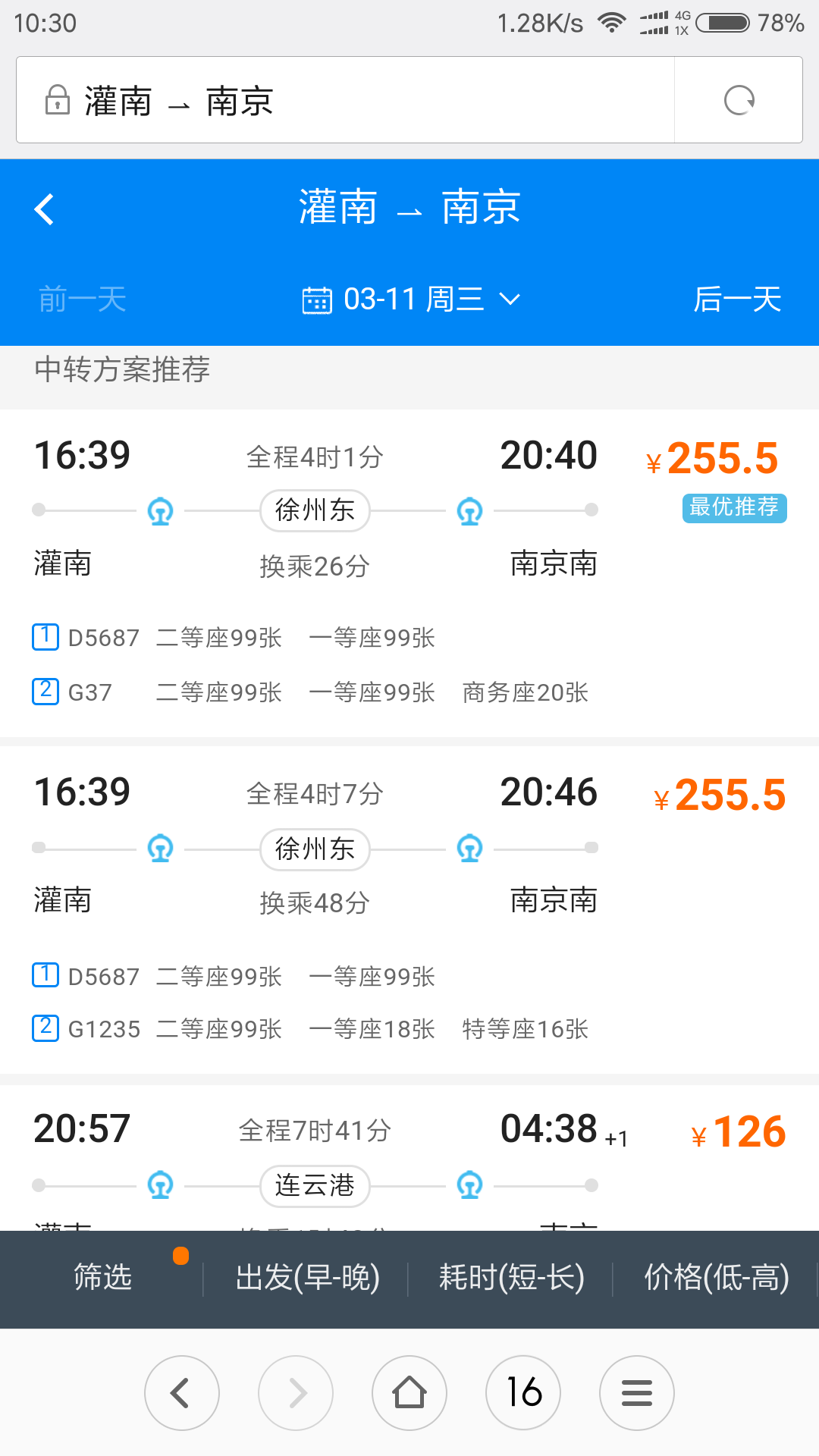This screenshot has width=819, height=1456.
Task: Select the 前一天 previous day button
Action: 83,300
